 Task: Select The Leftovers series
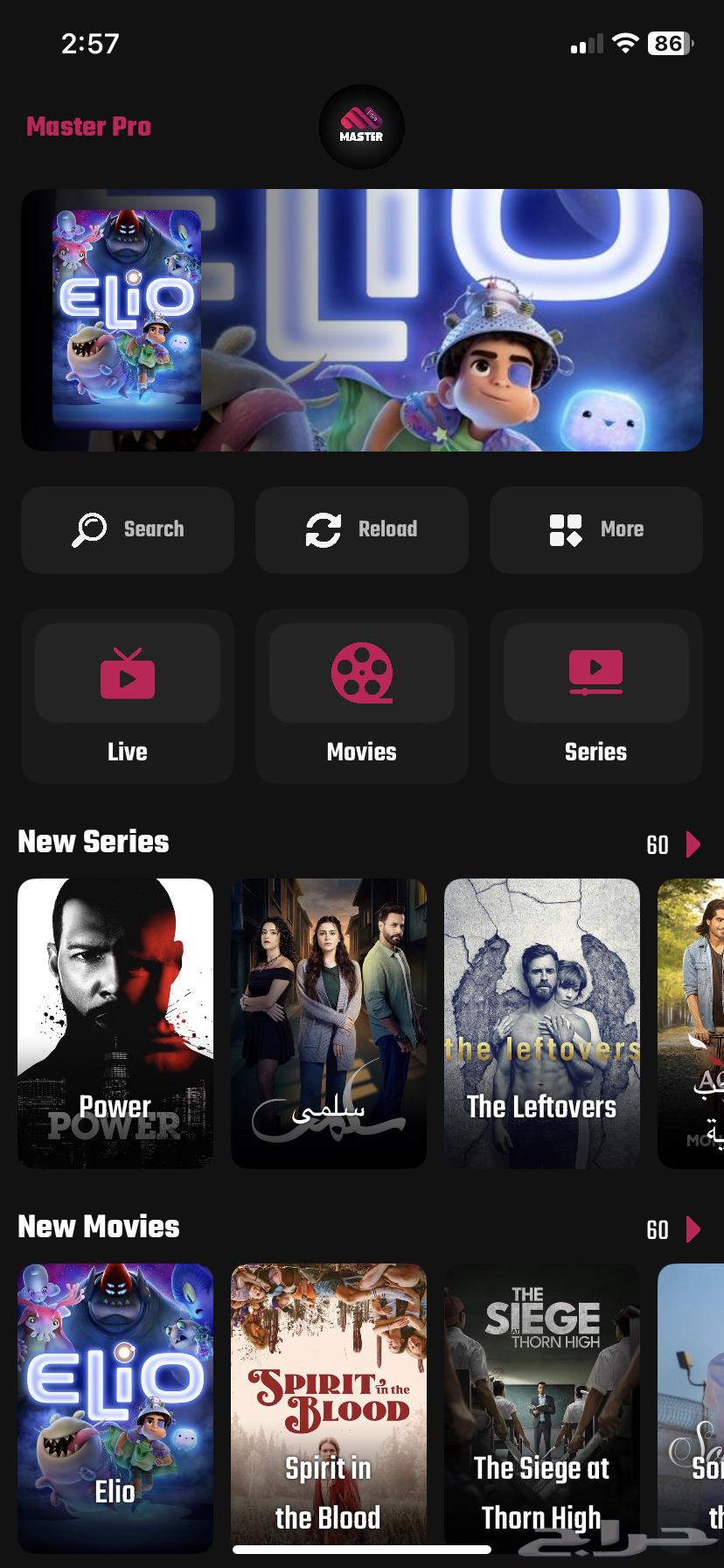pyautogui.click(x=541, y=1023)
